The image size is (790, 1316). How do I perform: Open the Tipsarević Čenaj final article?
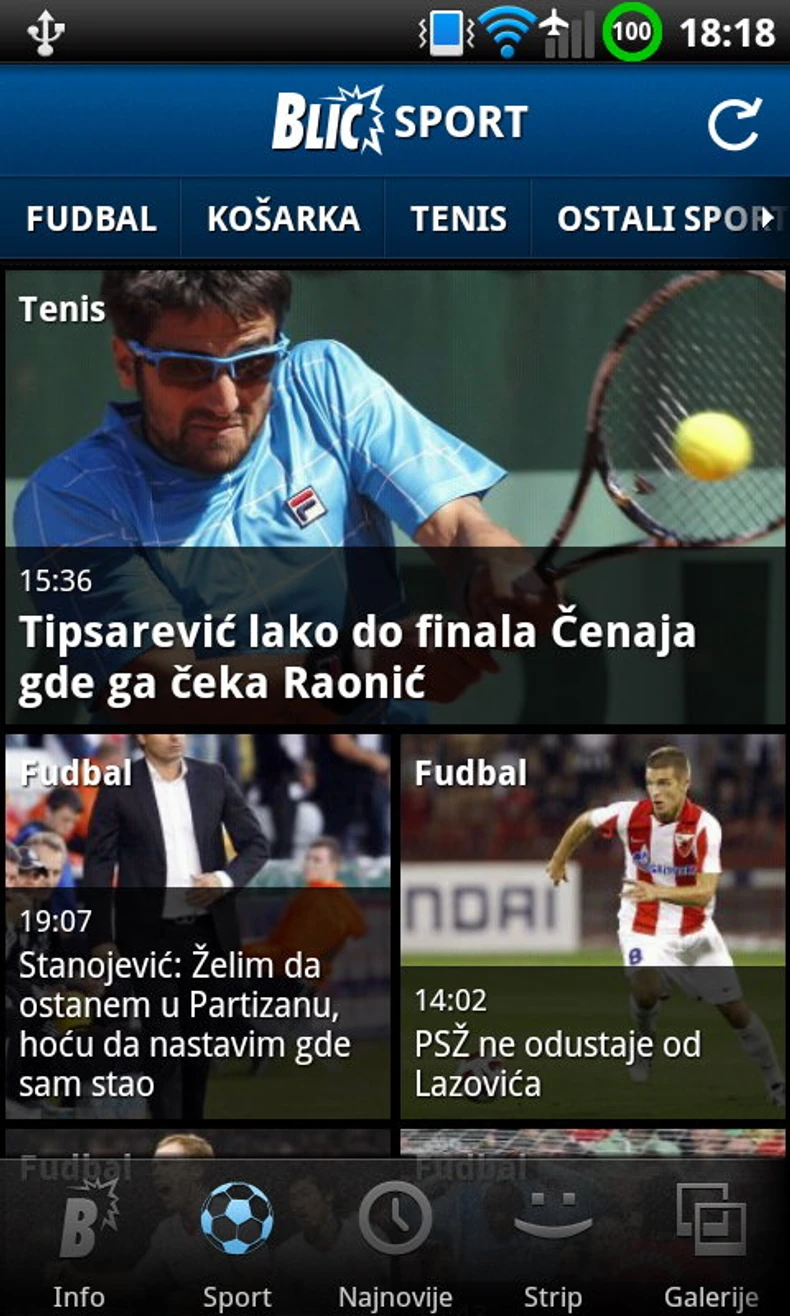tap(395, 497)
